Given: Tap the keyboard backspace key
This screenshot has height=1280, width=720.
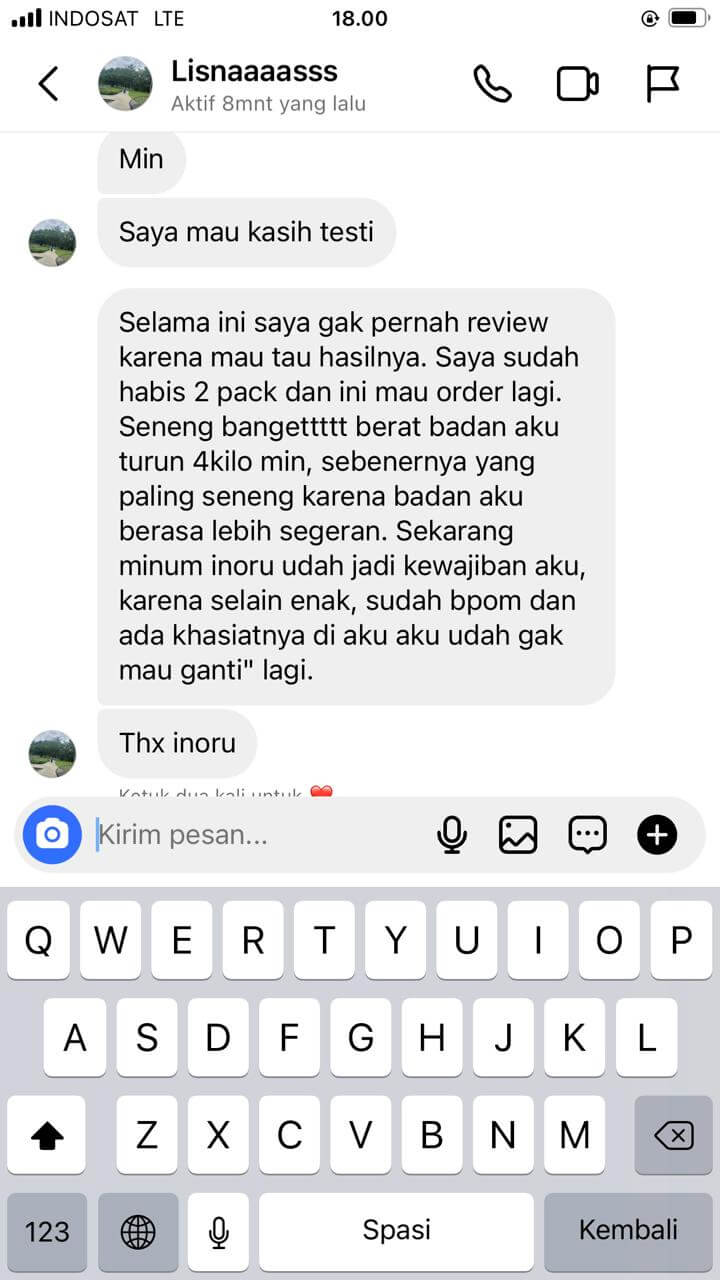Looking at the screenshot, I should [673, 1135].
